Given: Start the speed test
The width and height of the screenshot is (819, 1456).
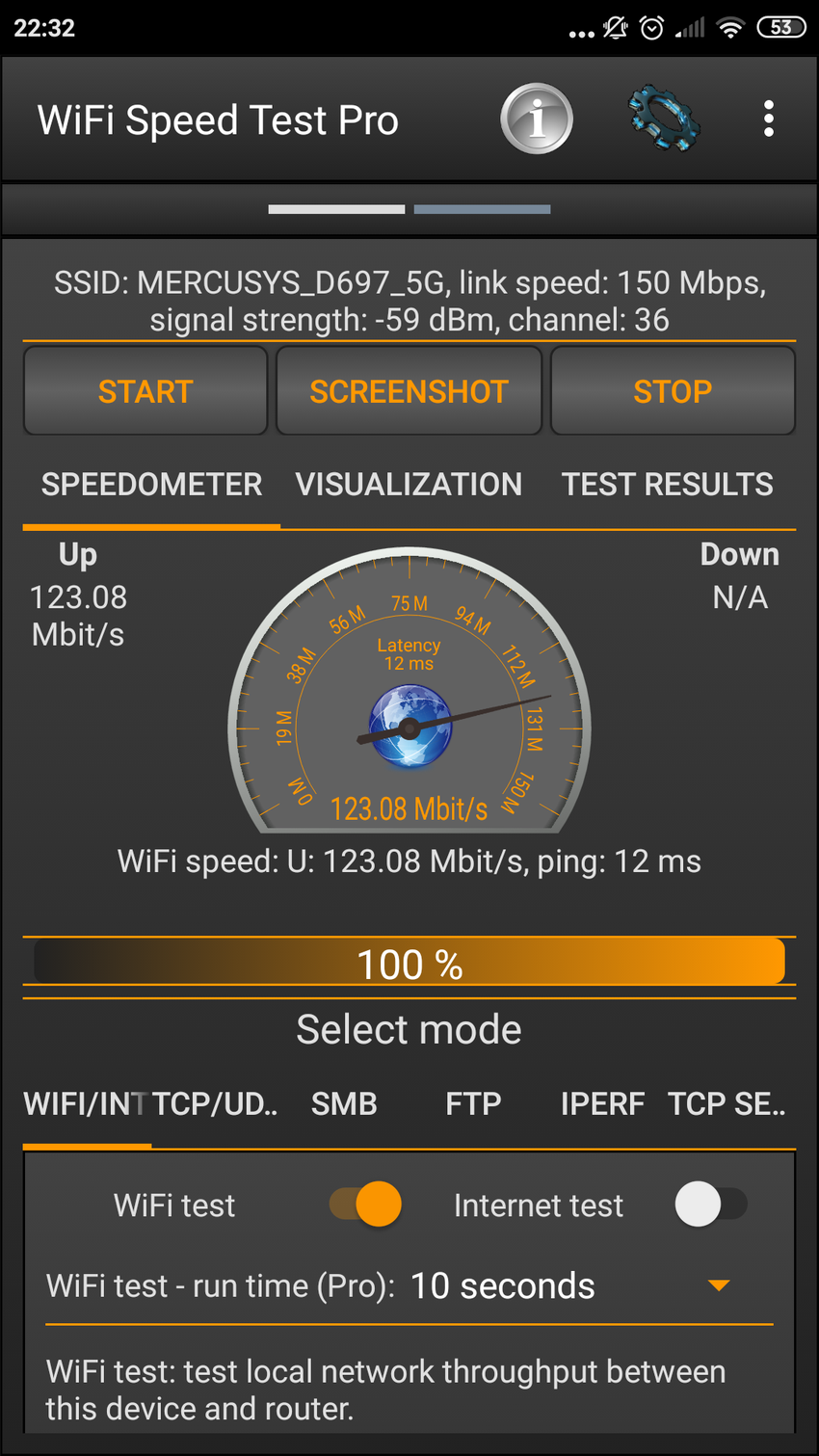Looking at the screenshot, I should click(x=145, y=391).
